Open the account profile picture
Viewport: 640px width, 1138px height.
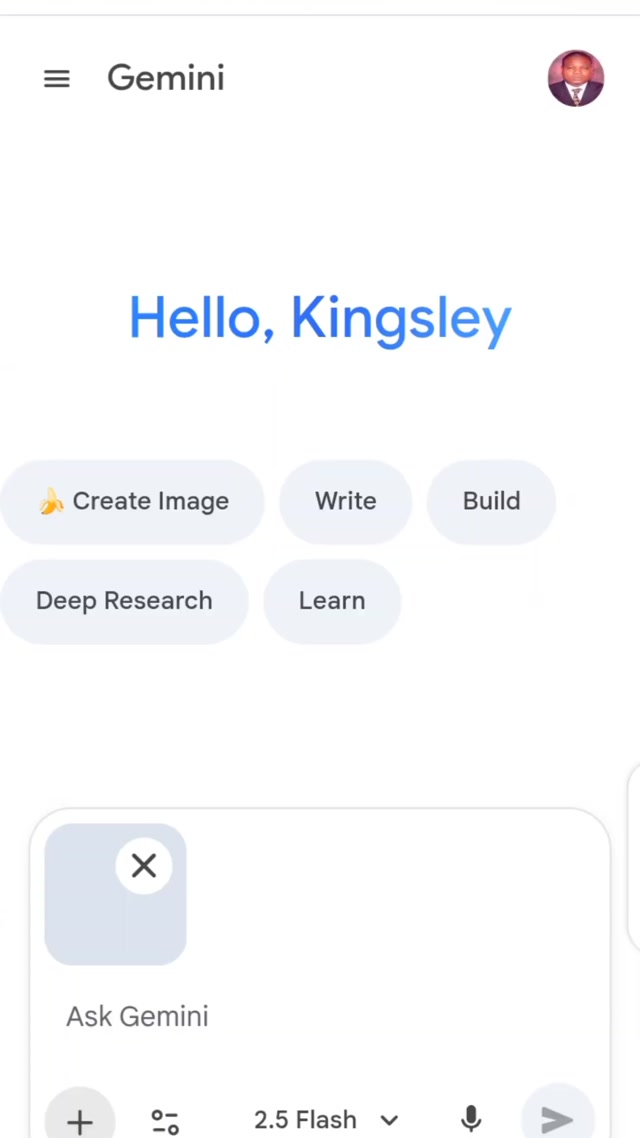pyautogui.click(x=576, y=78)
